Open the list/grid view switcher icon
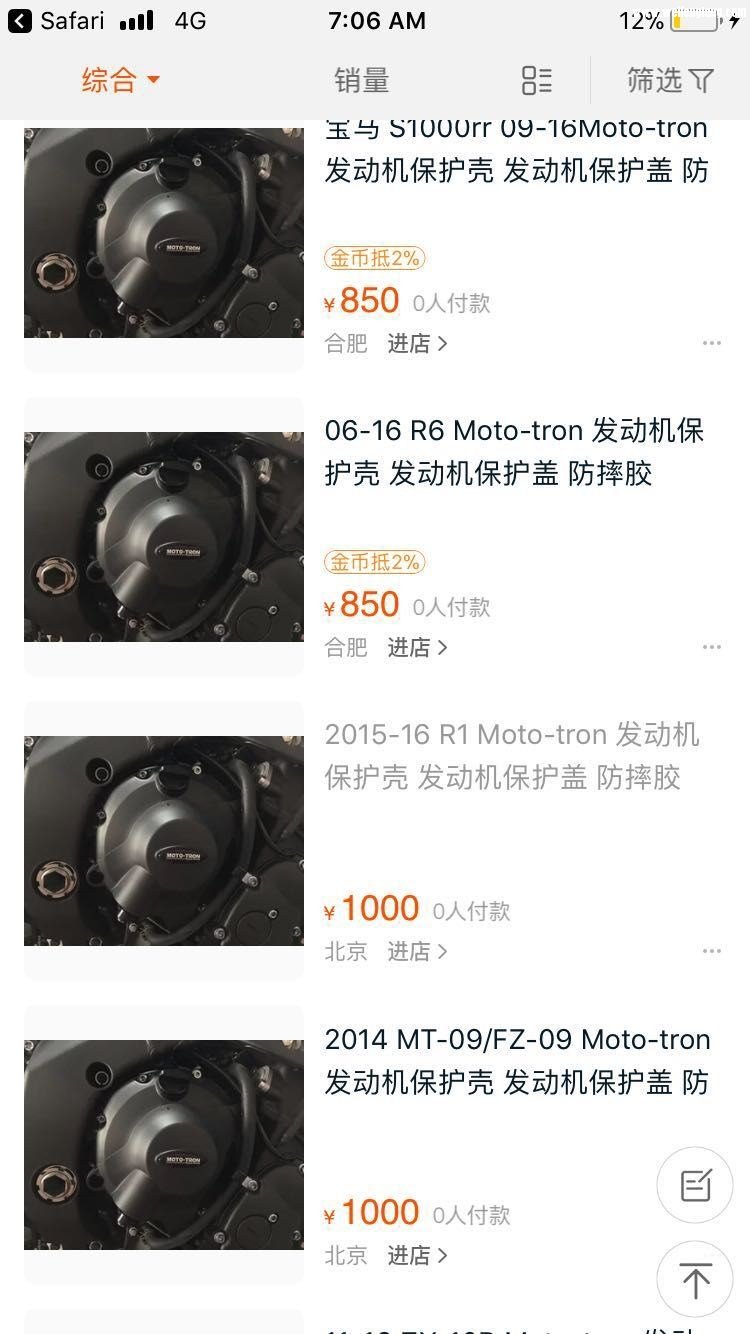 536,80
